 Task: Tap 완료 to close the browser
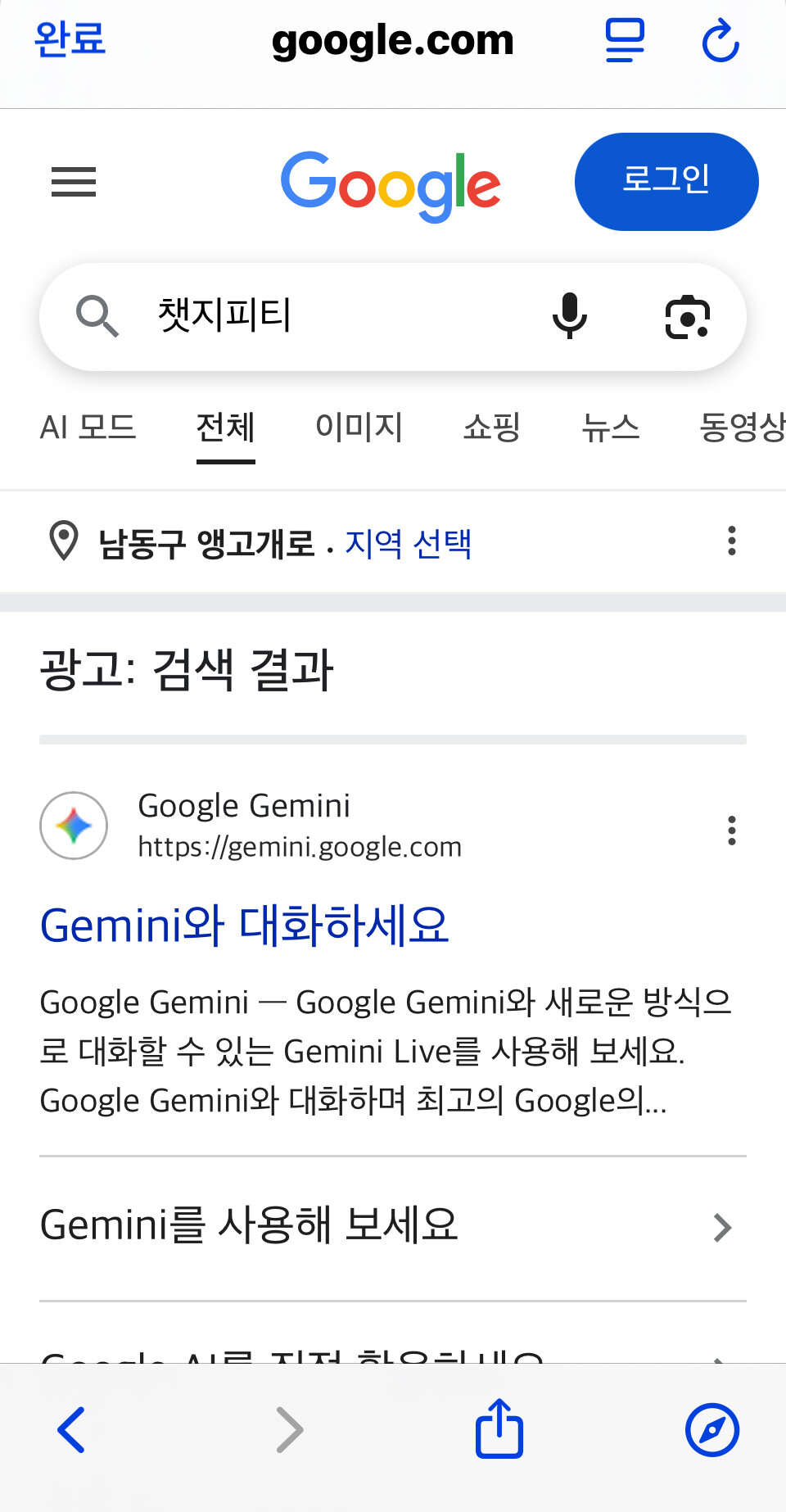[70, 39]
